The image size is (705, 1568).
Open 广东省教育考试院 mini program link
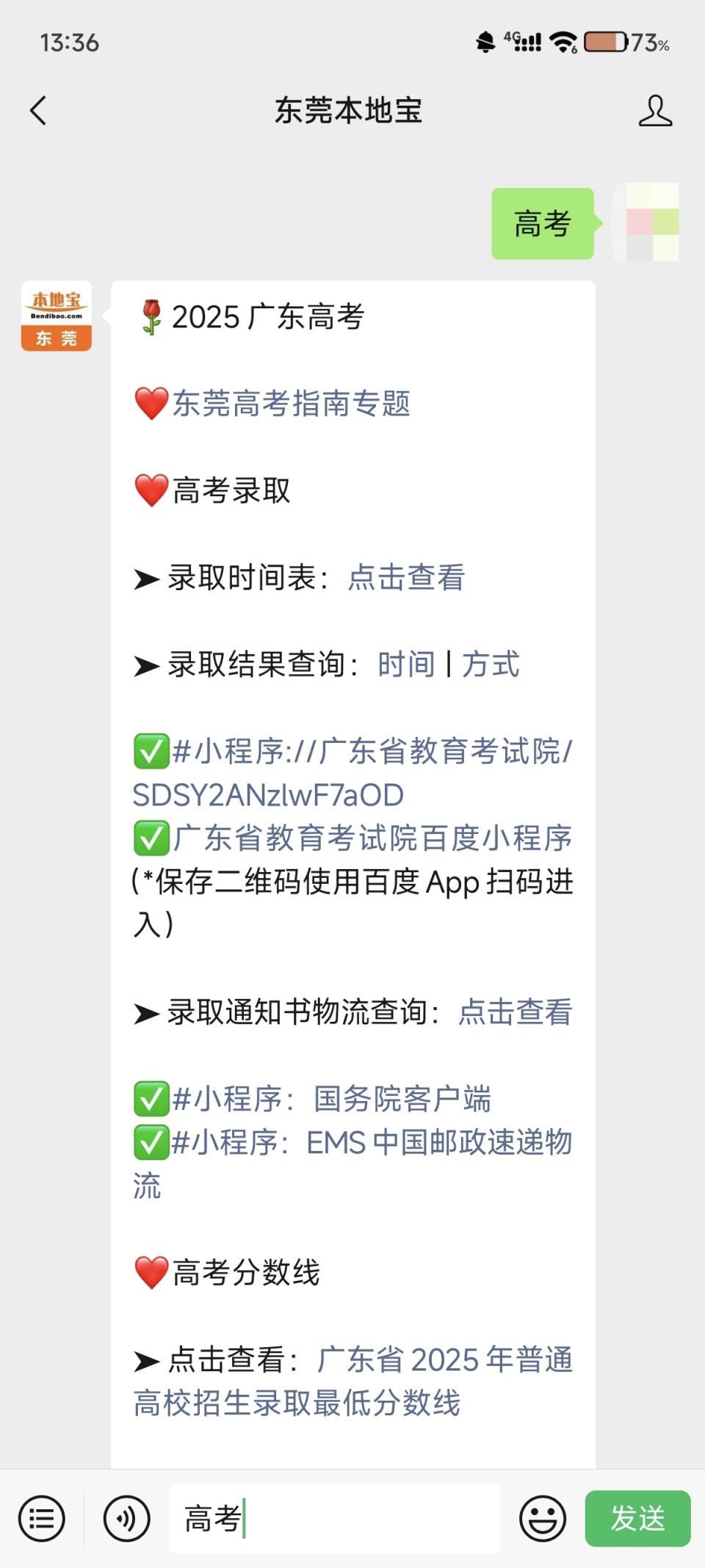click(352, 772)
